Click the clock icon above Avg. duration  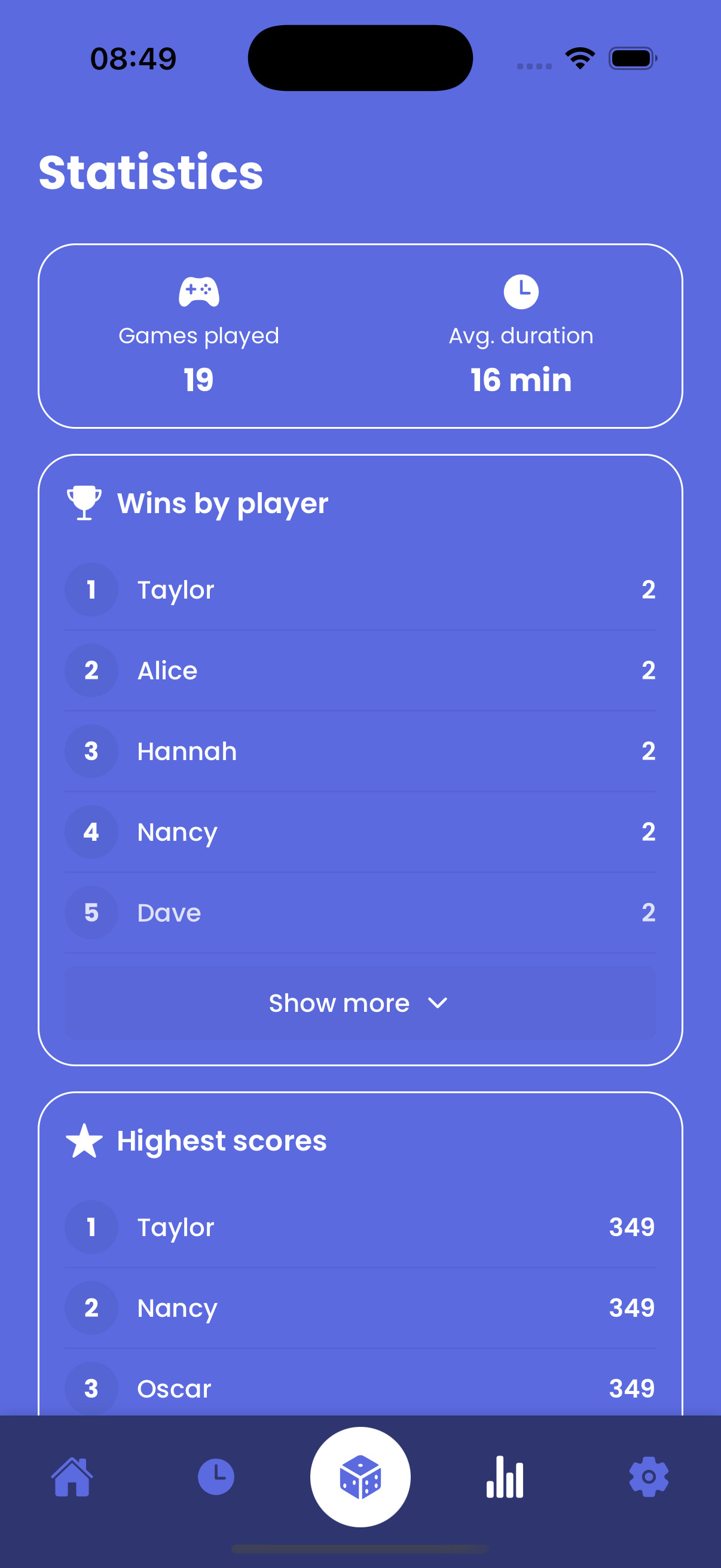(x=520, y=291)
